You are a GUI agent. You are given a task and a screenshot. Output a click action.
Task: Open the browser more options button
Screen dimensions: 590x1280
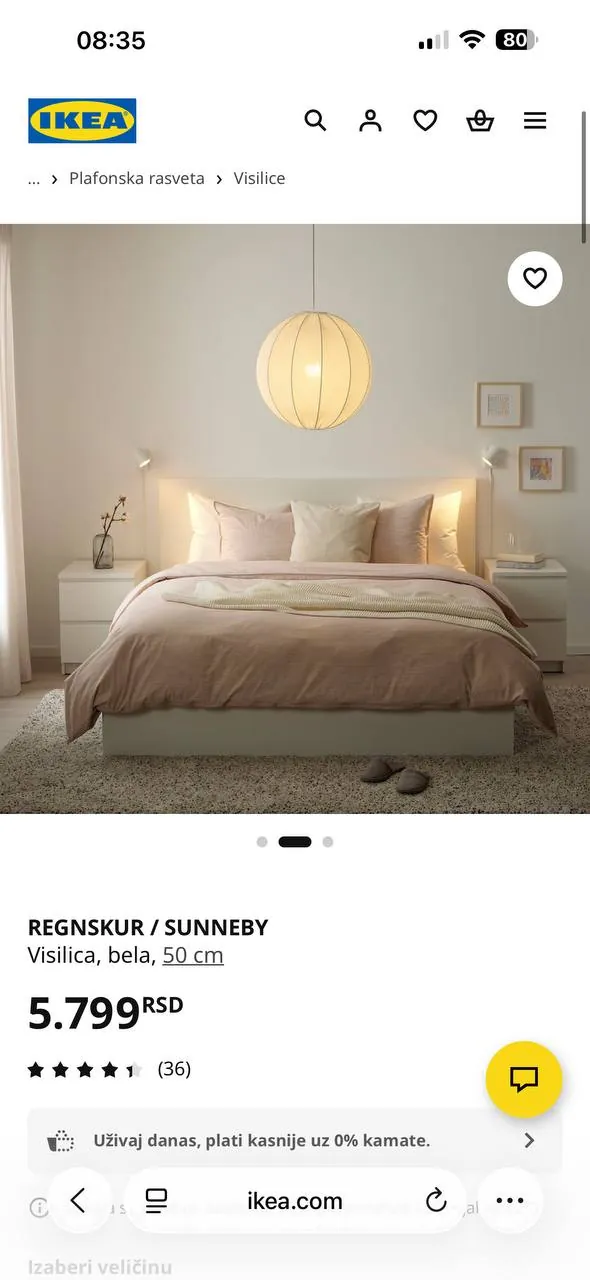point(510,1201)
